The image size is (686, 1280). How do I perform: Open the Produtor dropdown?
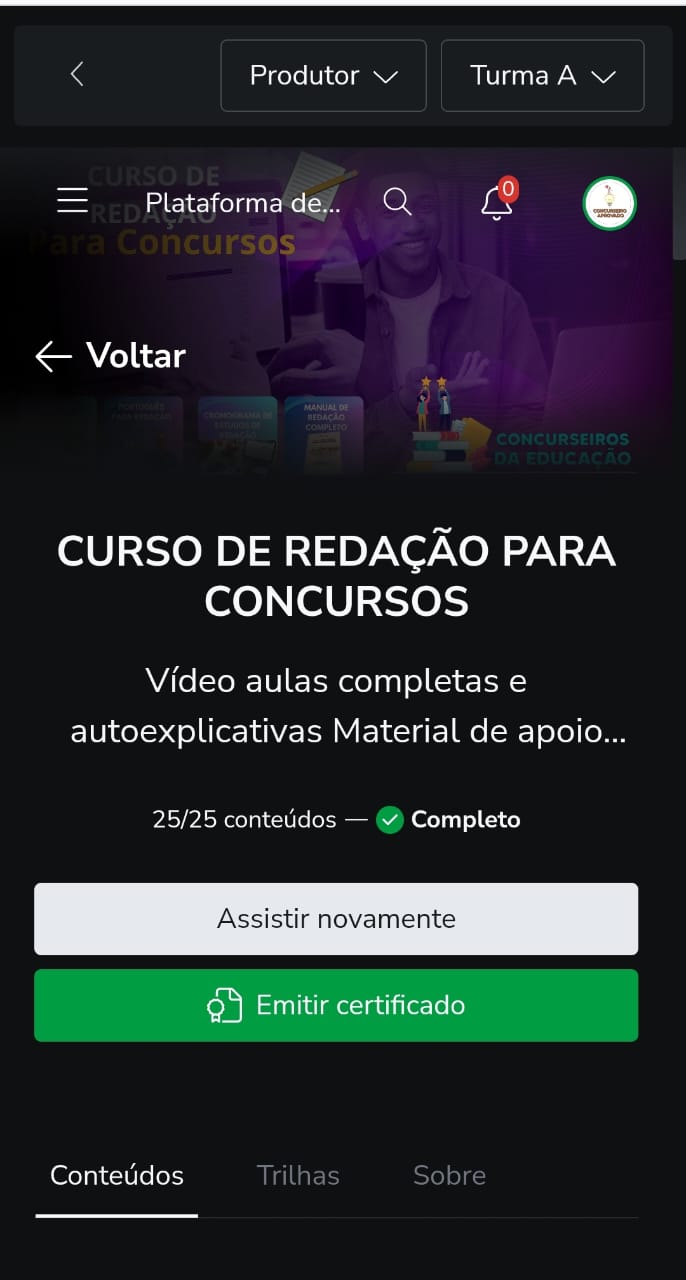pos(323,76)
